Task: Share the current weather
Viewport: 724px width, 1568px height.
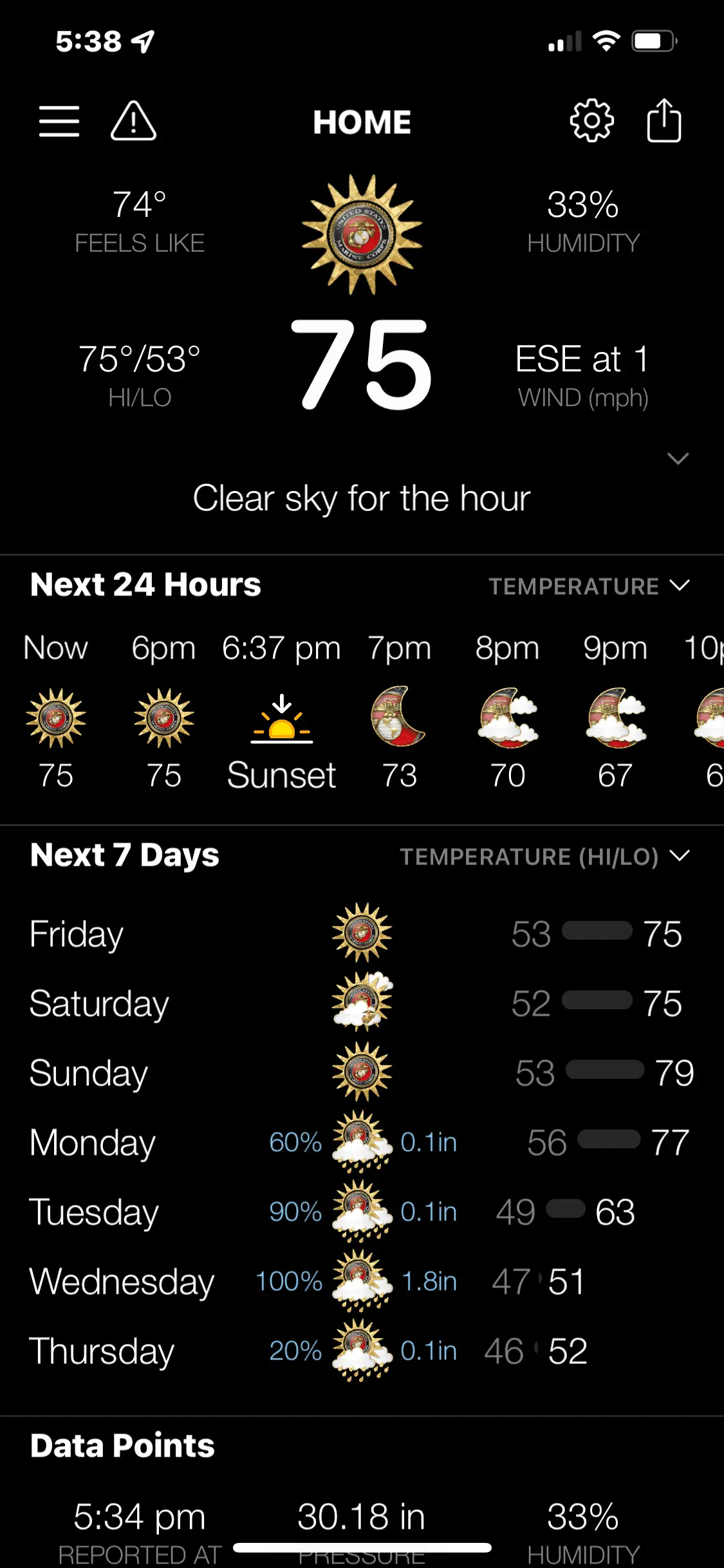Action: (664, 121)
